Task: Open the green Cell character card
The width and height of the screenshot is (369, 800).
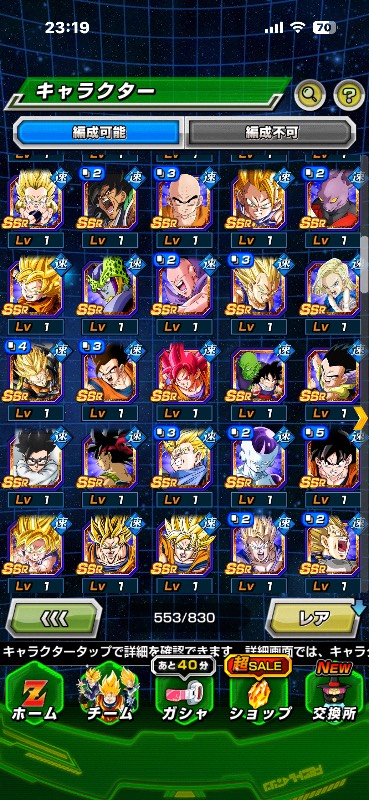Action: 109,287
